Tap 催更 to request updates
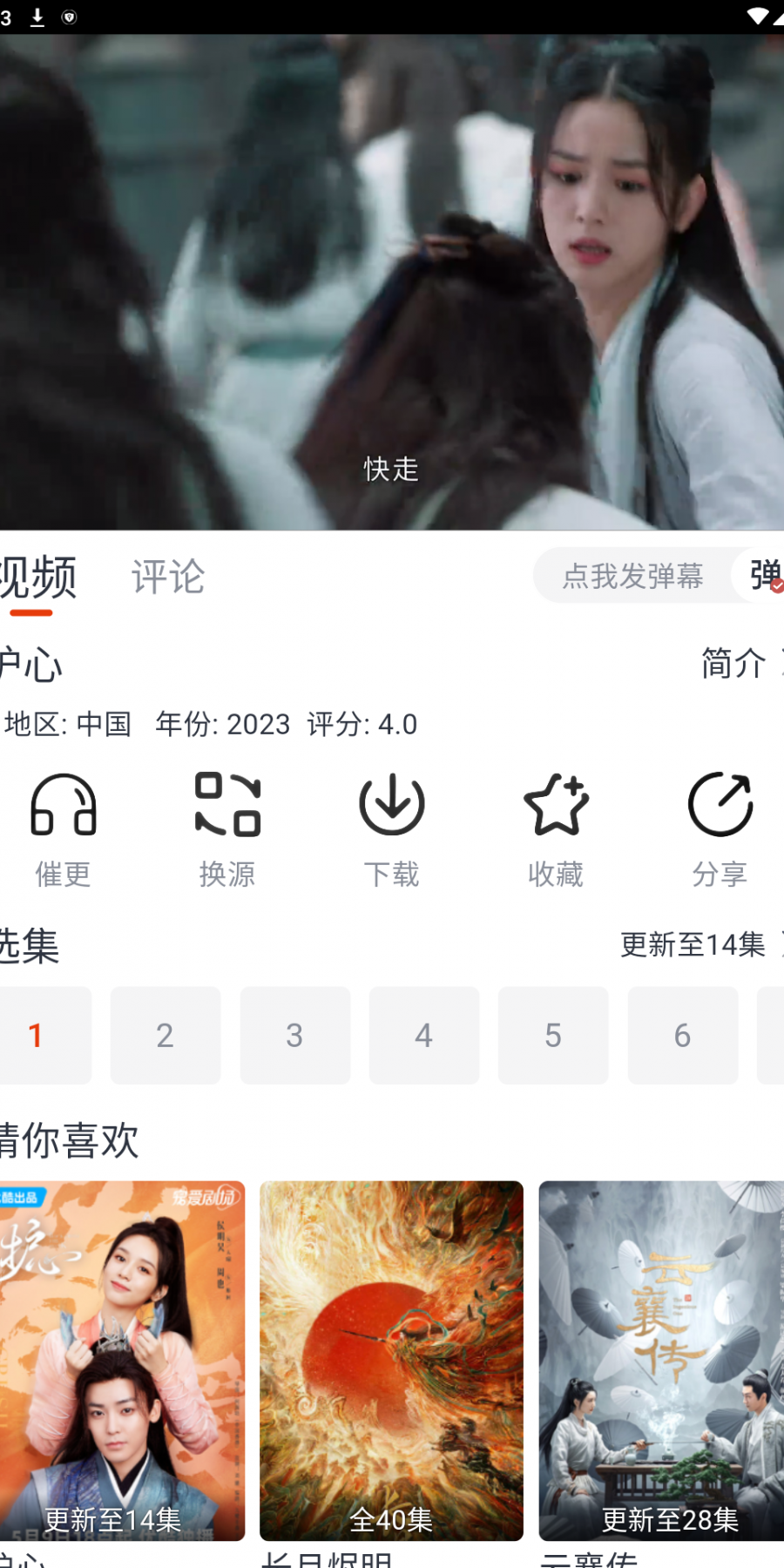Viewport: 784px width, 1568px height. tap(63, 829)
